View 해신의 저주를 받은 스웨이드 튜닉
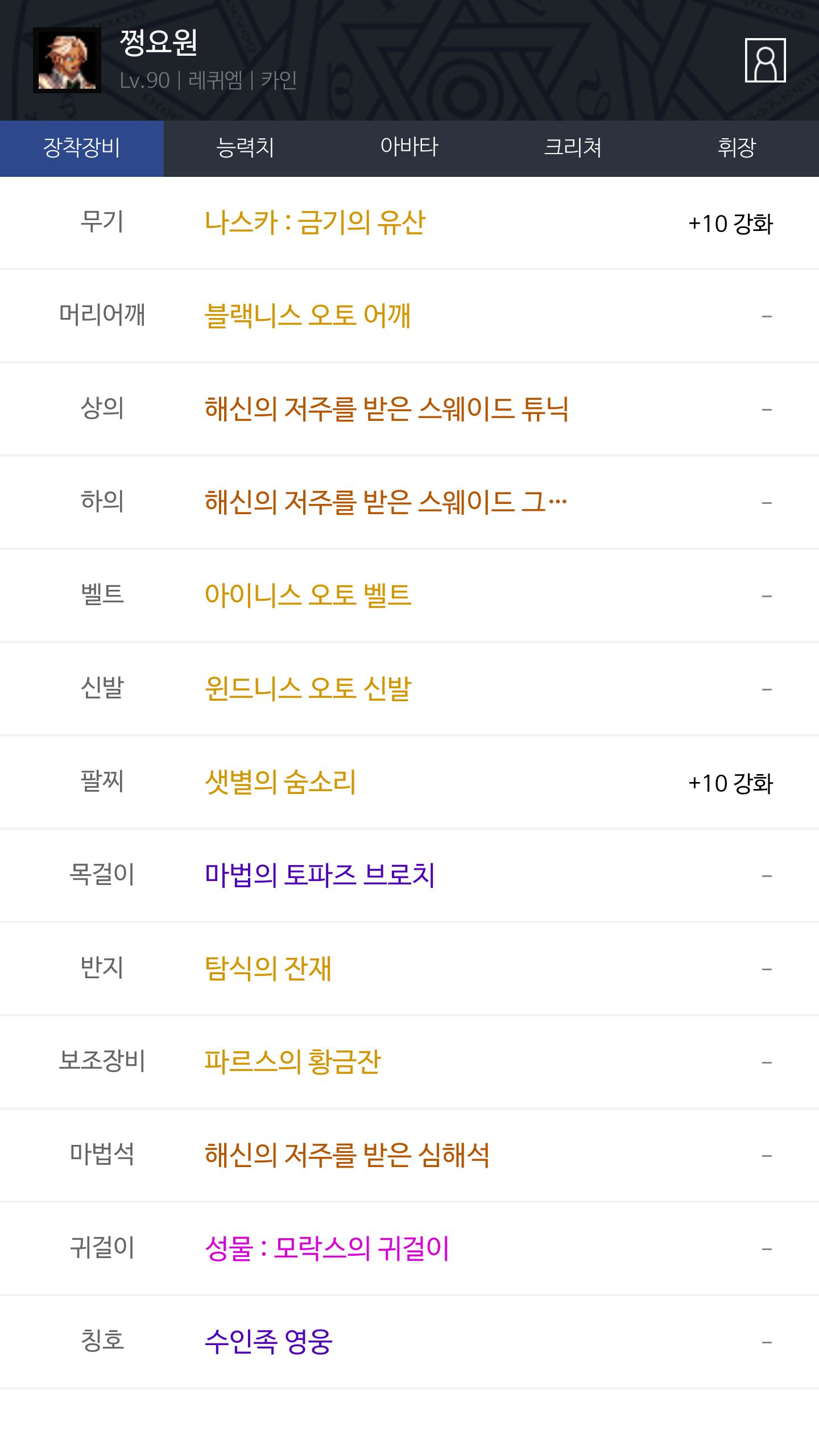Image resolution: width=819 pixels, height=1456 pixels. [x=386, y=409]
